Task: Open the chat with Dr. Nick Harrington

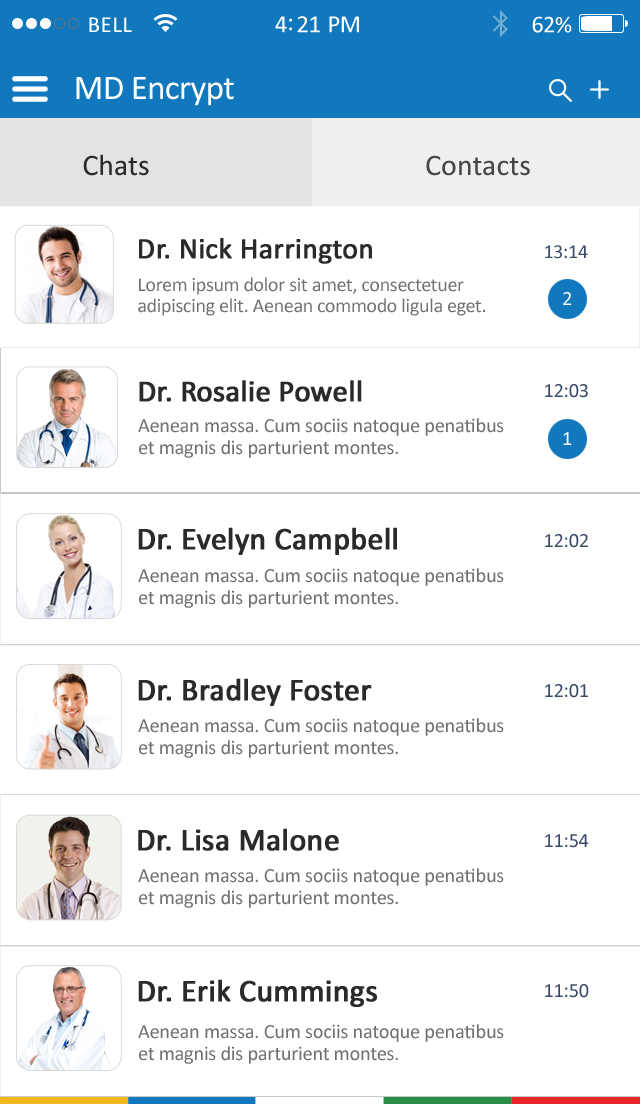Action: [320, 276]
